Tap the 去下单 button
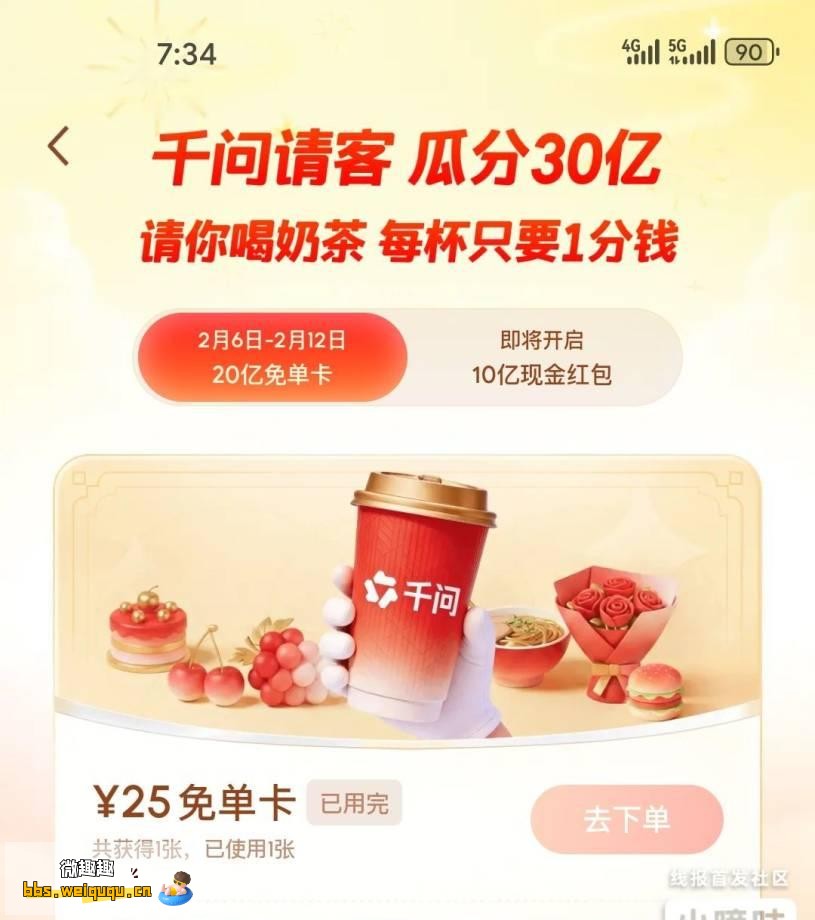Screen dimensions: 815x920 (x=626, y=819)
